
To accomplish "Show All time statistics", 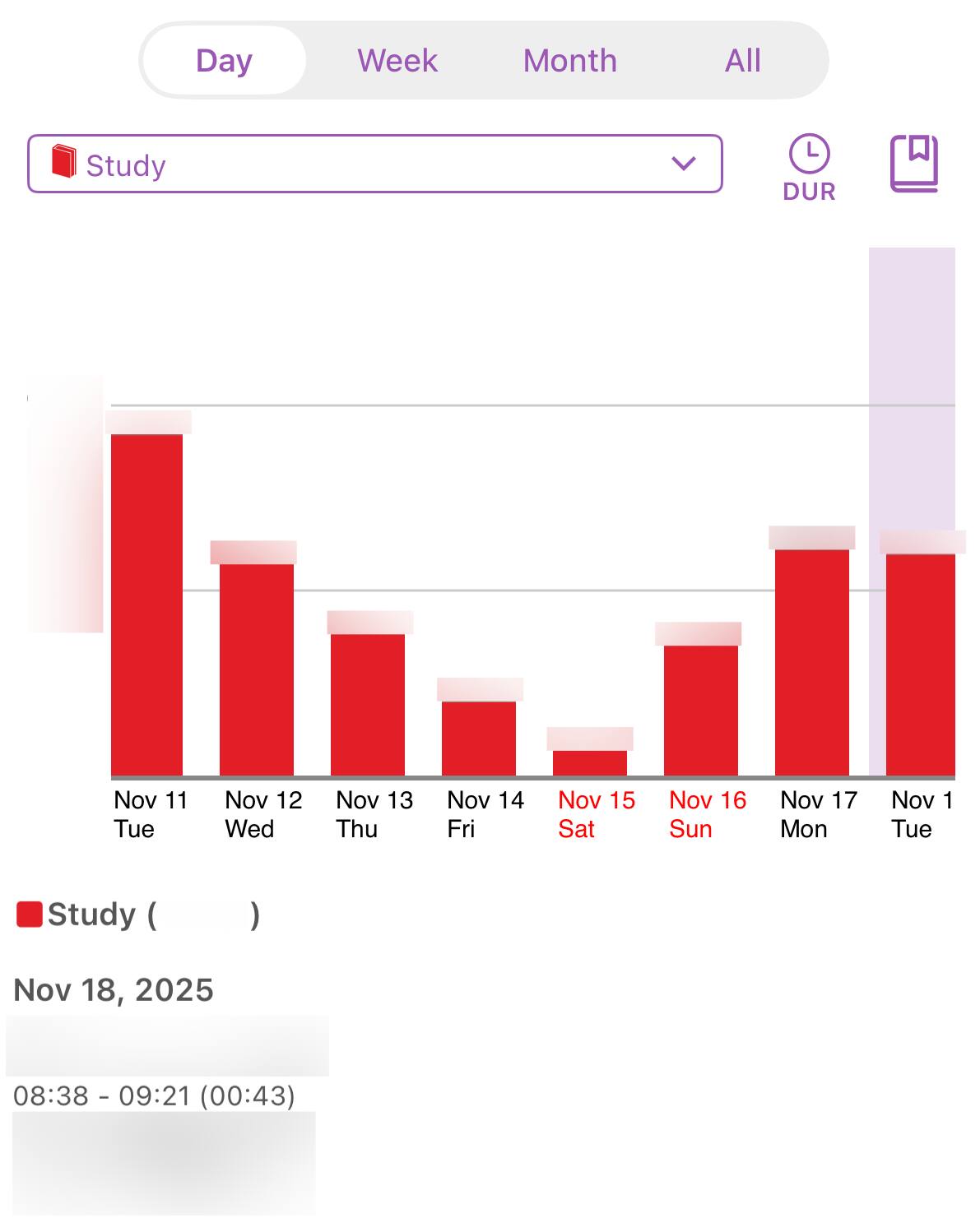I will coord(742,61).
